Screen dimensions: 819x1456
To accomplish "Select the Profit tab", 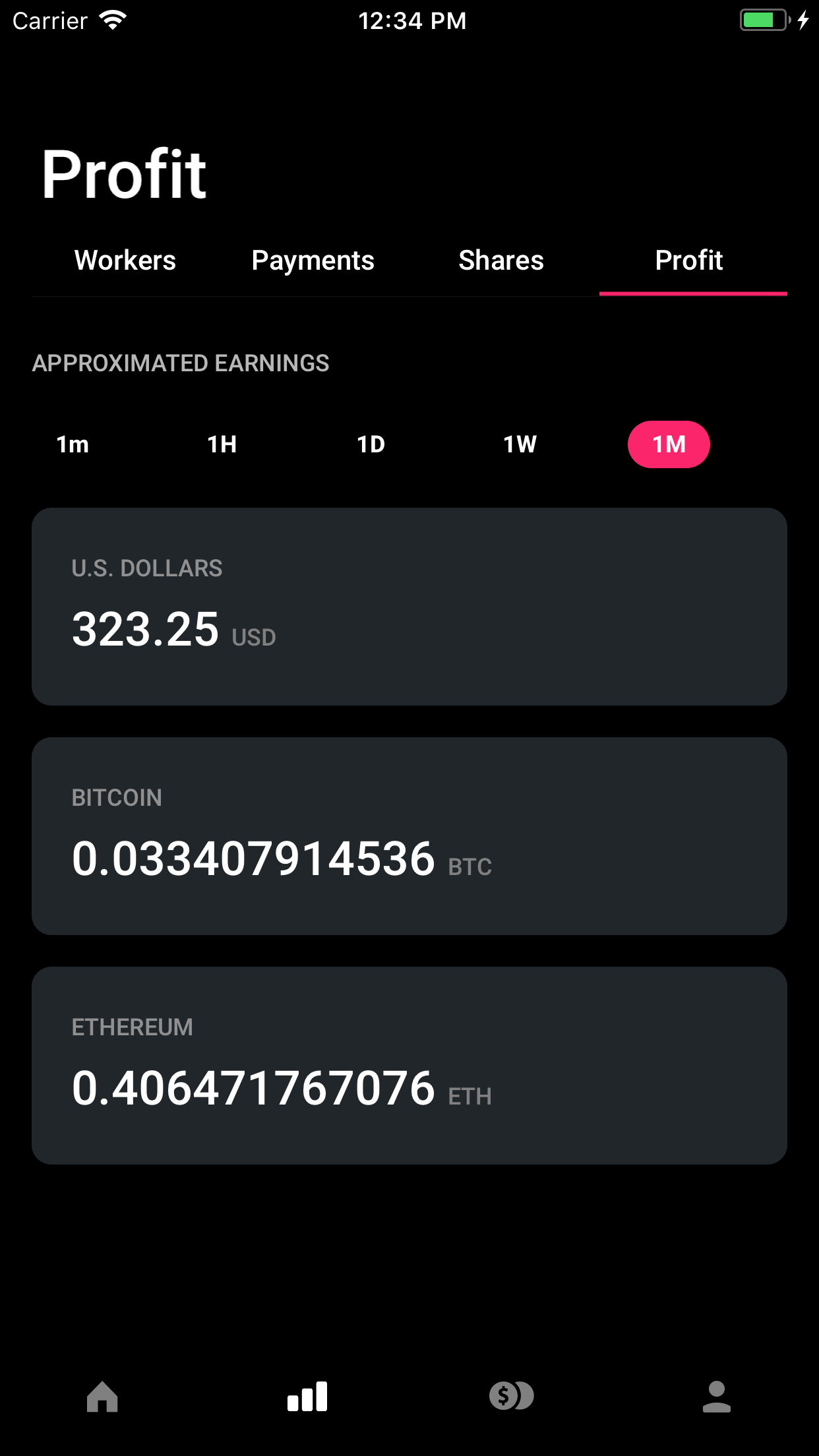I will (x=689, y=260).
